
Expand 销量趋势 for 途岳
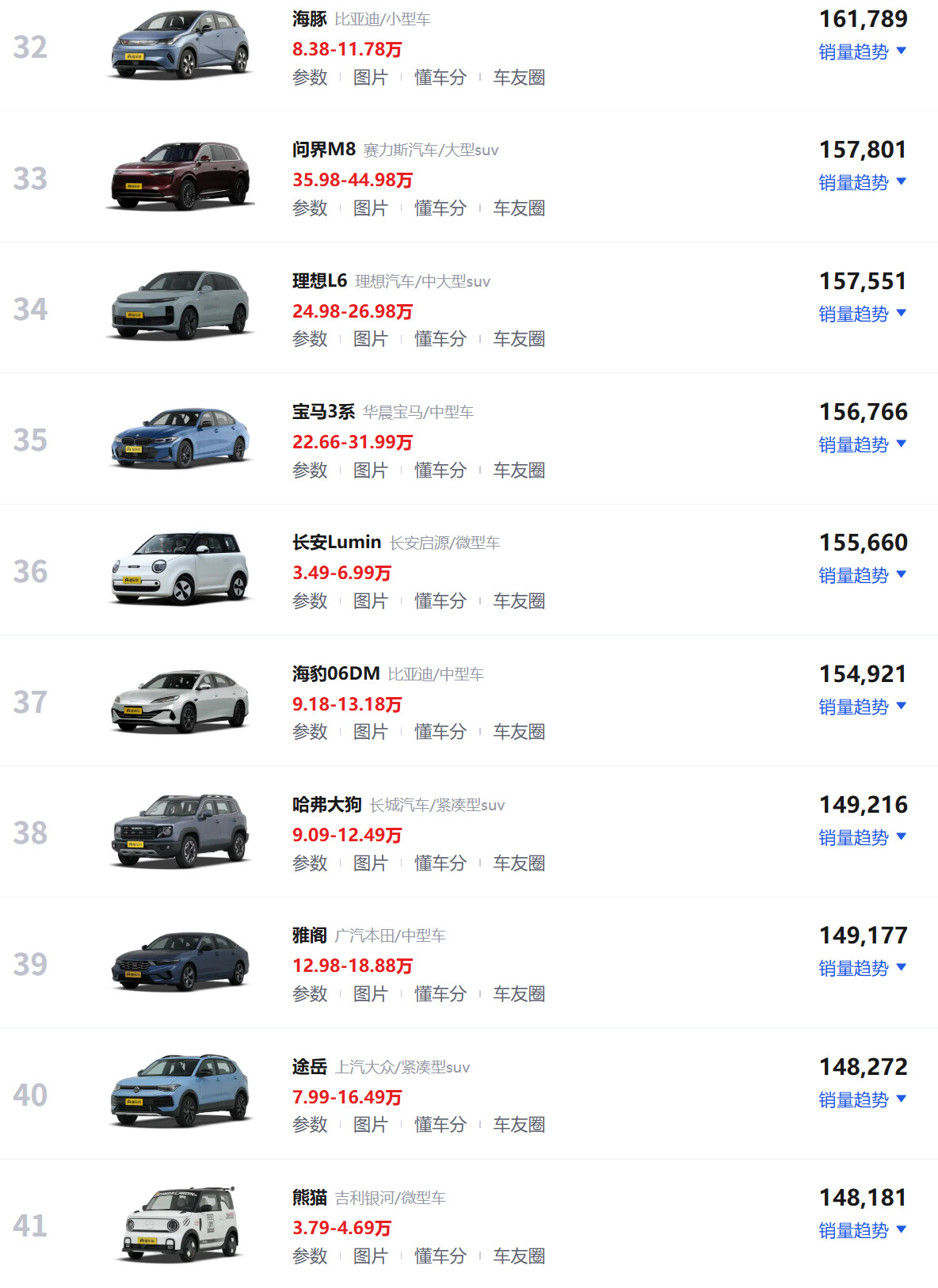(862, 1100)
